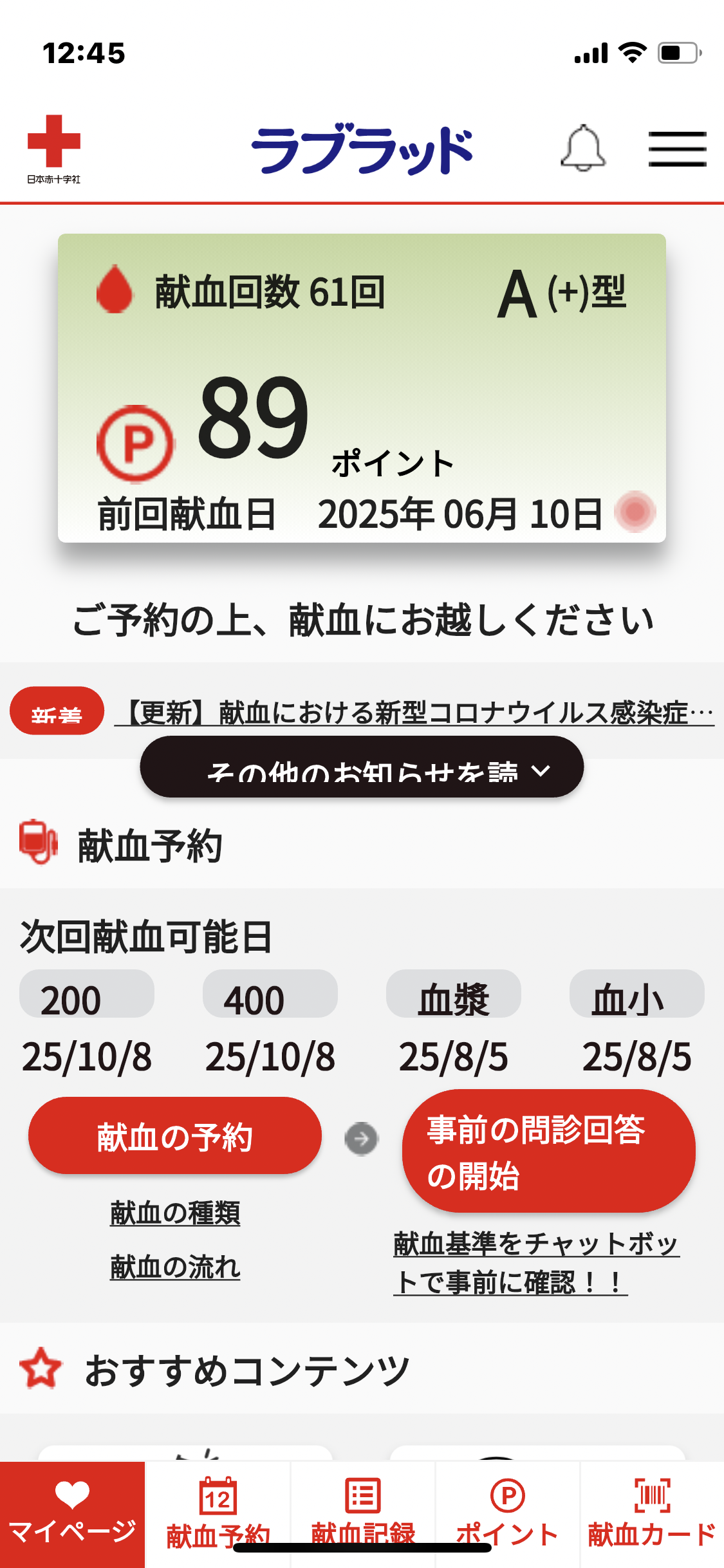Viewport: 724px width, 1568px height.
Task: Expand その他のお知らせ to read more notices
Action: (x=362, y=767)
